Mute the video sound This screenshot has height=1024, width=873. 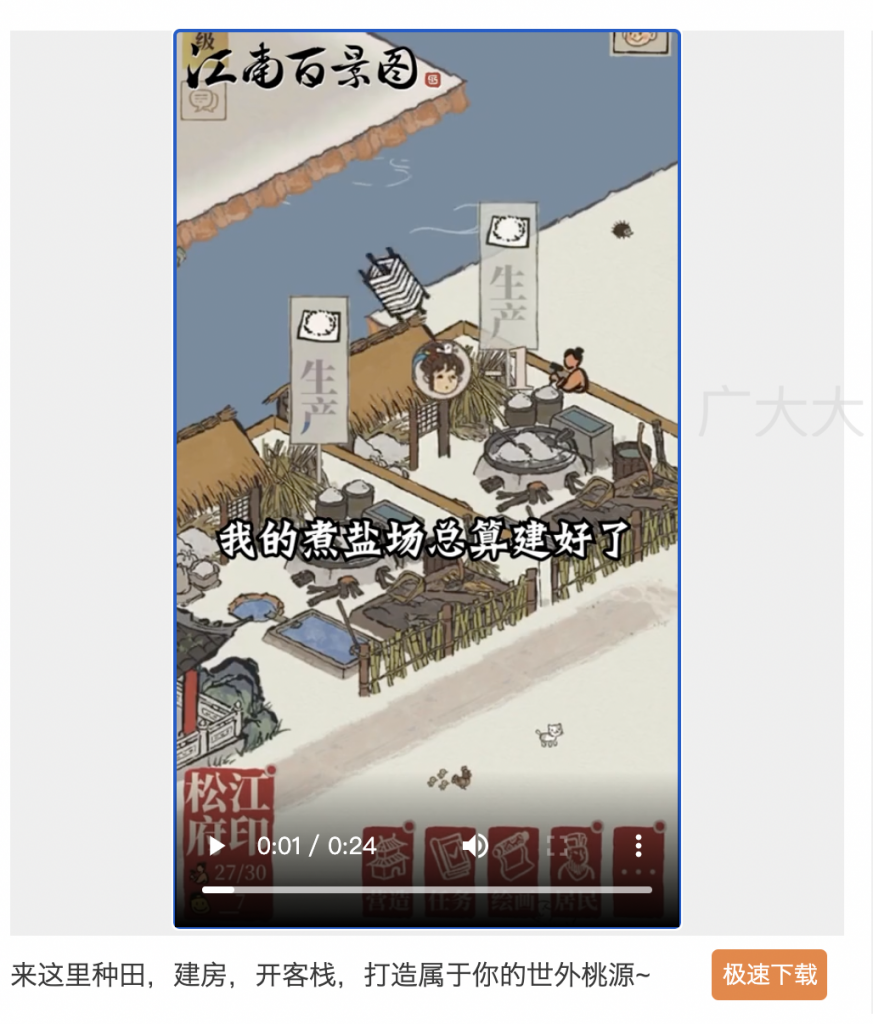475,847
